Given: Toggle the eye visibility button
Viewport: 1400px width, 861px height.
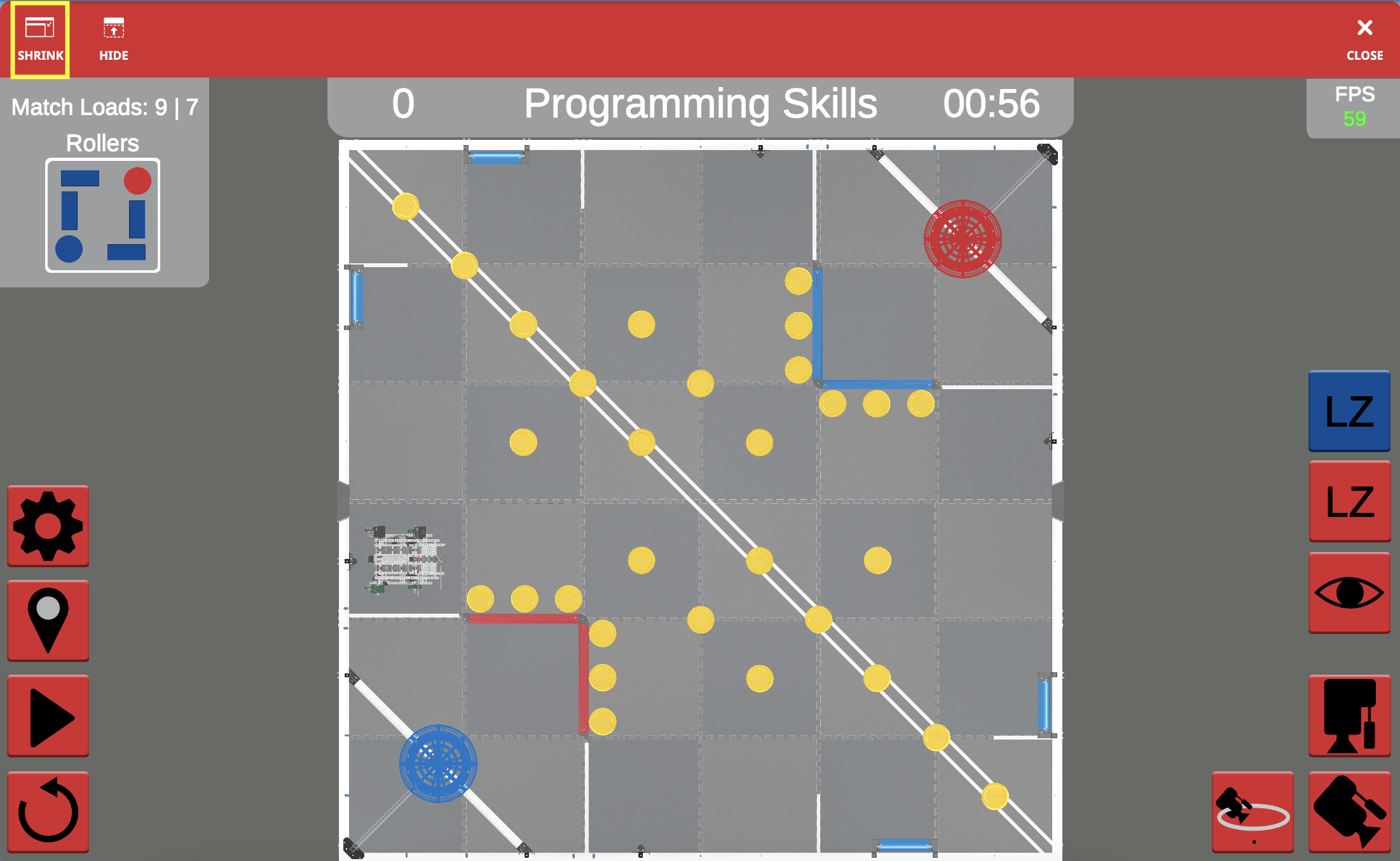Looking at the screenshot, I should [1349, 593].
